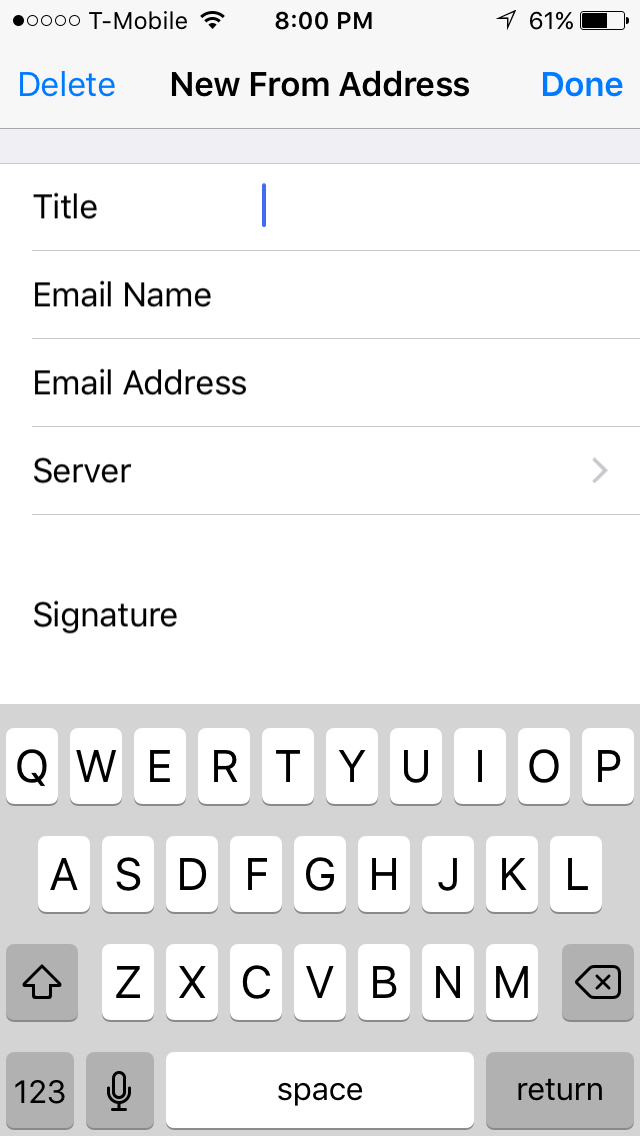Viewport: 640px width, 1136px height.
Task: Select the Email Address field
Action: [320, 383]
